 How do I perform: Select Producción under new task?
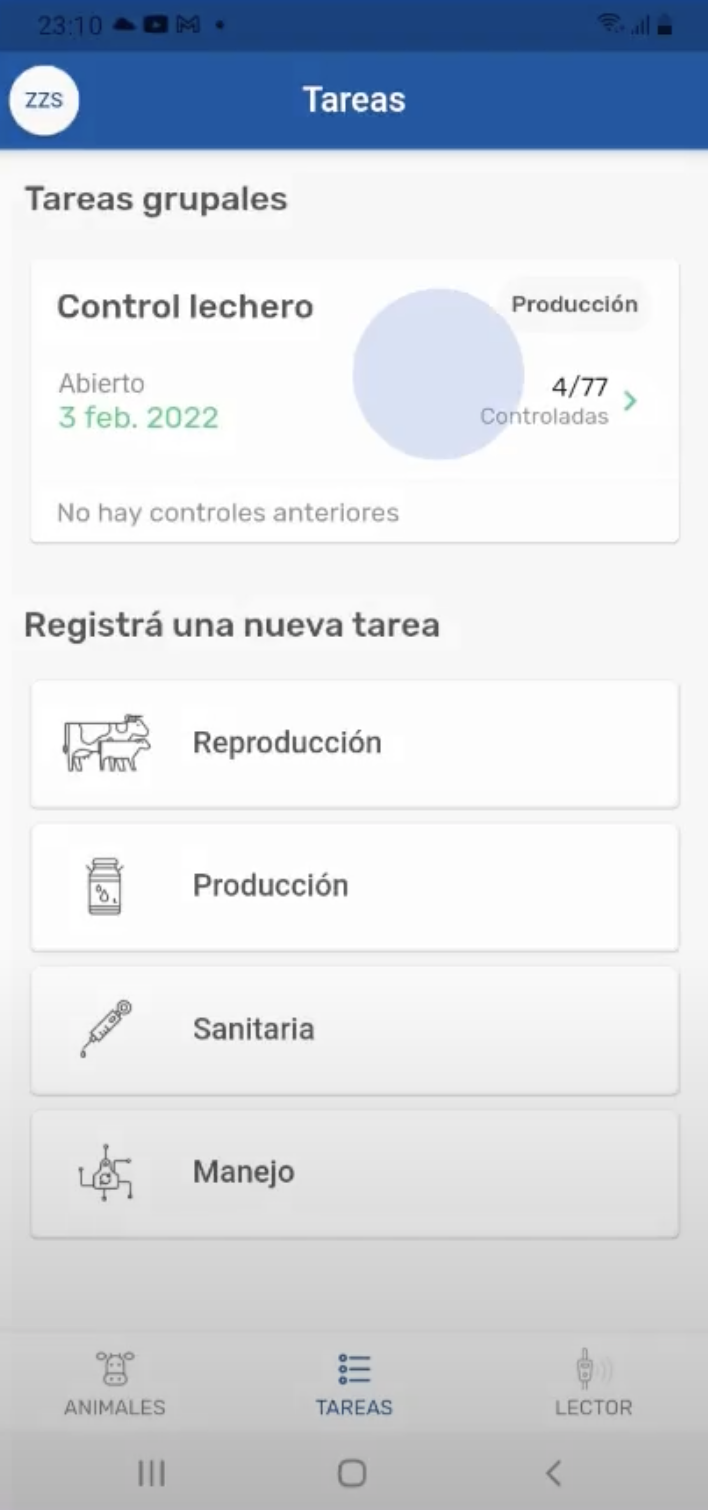[354, 886]
